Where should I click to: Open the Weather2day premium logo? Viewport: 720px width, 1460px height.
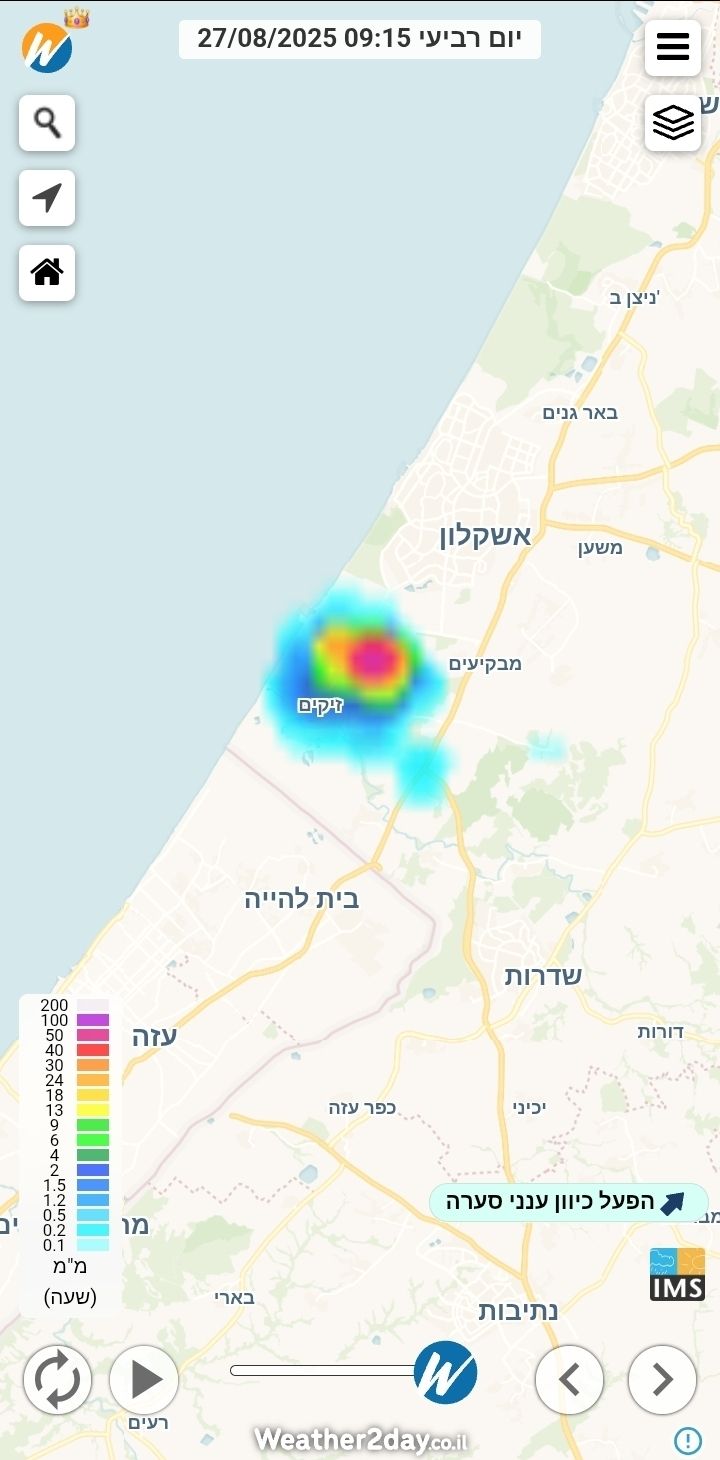click(48, 47)
